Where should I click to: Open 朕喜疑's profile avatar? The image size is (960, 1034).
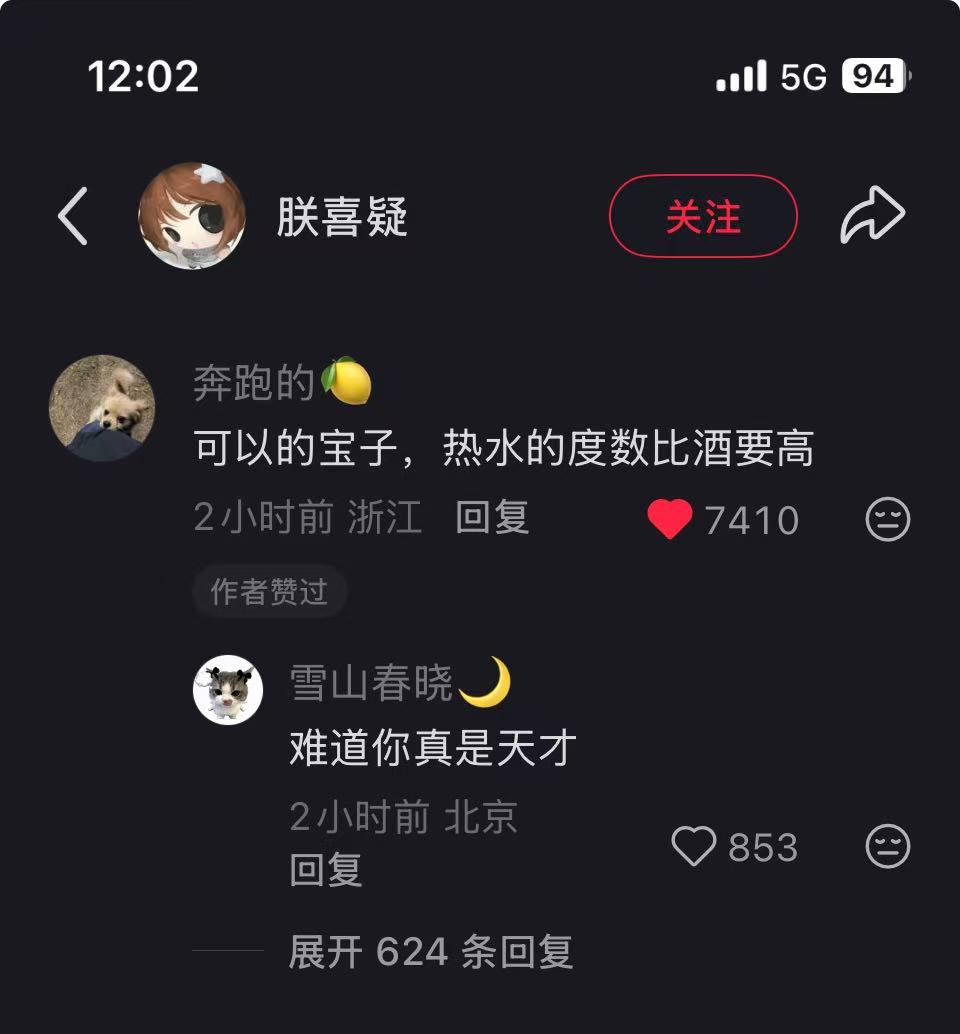click(x=191, y=216)
